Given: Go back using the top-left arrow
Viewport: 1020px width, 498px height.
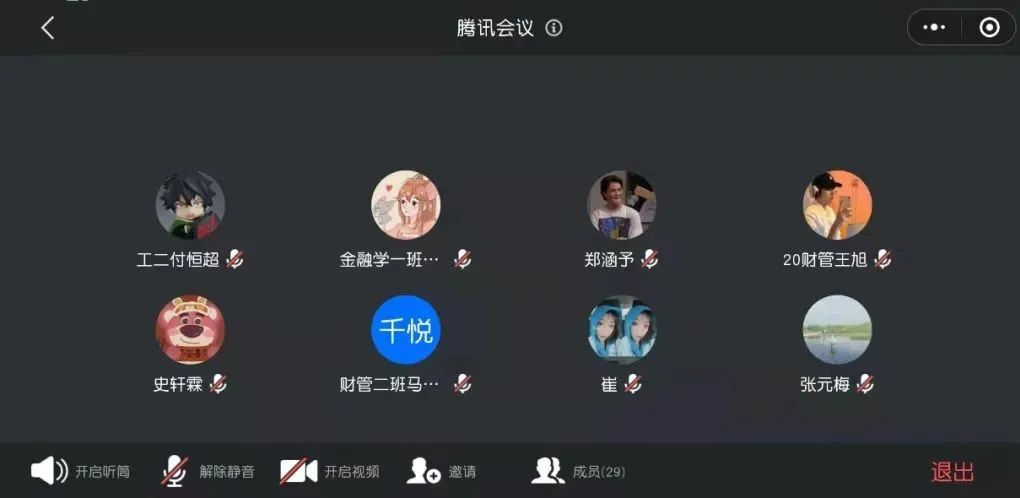Looking at the screenshot, I should pyautogui.click(x=47, y=28).
